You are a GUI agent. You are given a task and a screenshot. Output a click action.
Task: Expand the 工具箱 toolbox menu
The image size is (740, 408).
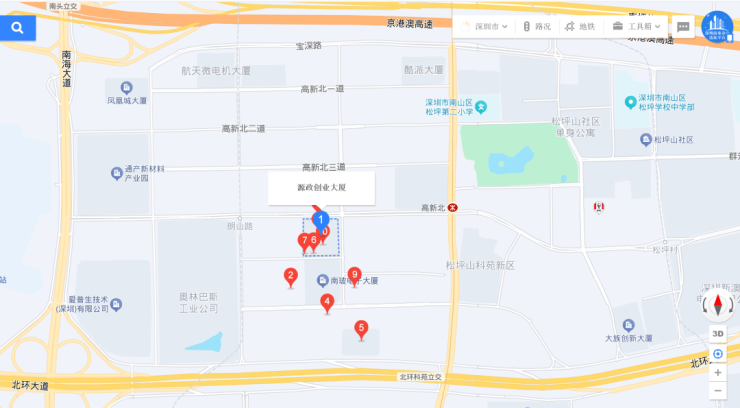tap(636, 26)
